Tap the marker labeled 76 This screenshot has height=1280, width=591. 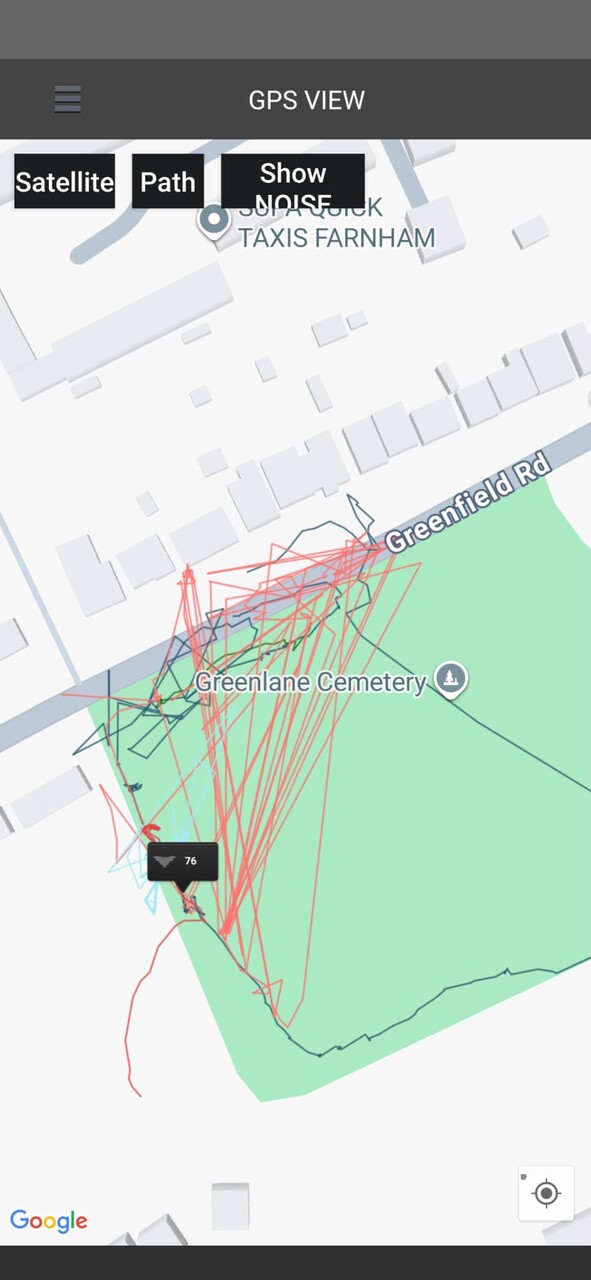point(182,862)
